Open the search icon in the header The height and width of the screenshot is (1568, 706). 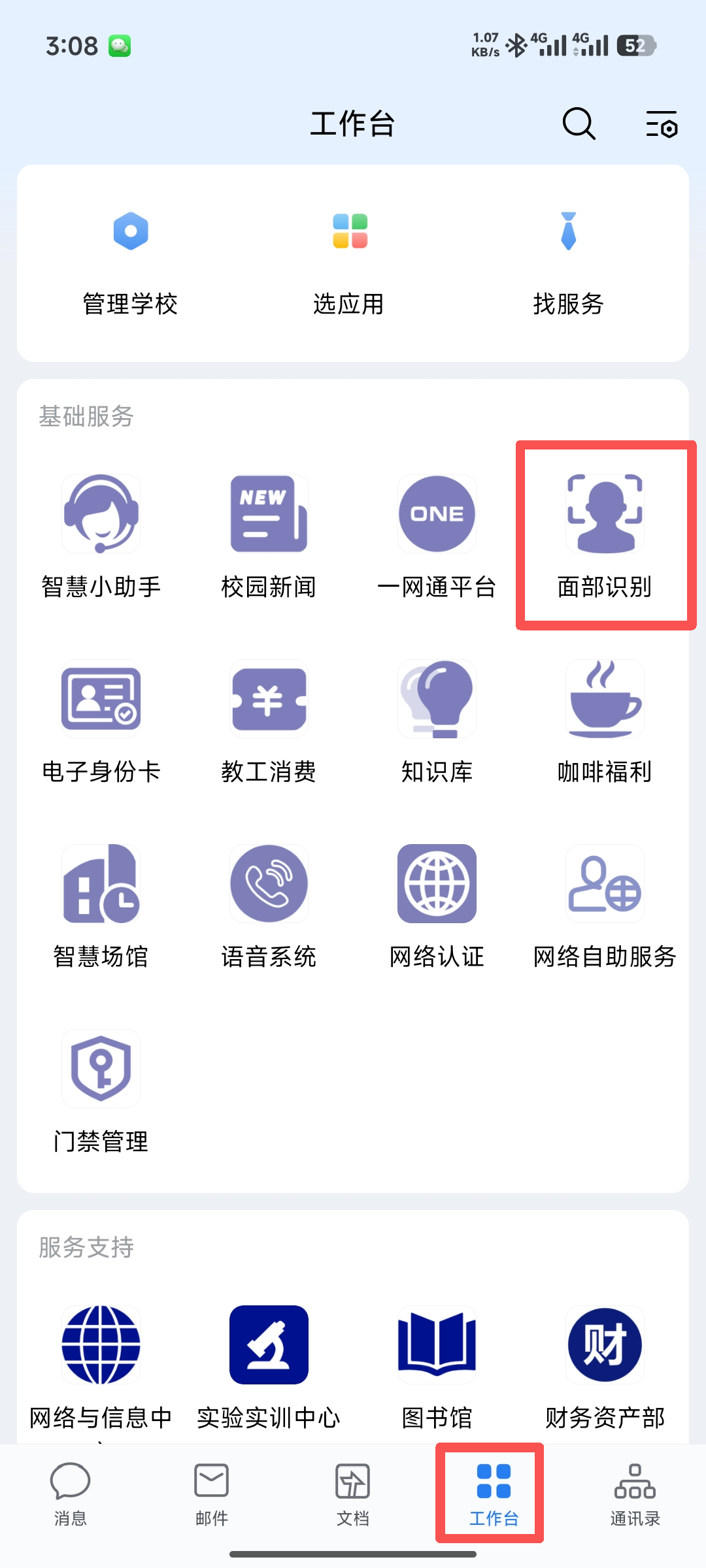(579, 123)
